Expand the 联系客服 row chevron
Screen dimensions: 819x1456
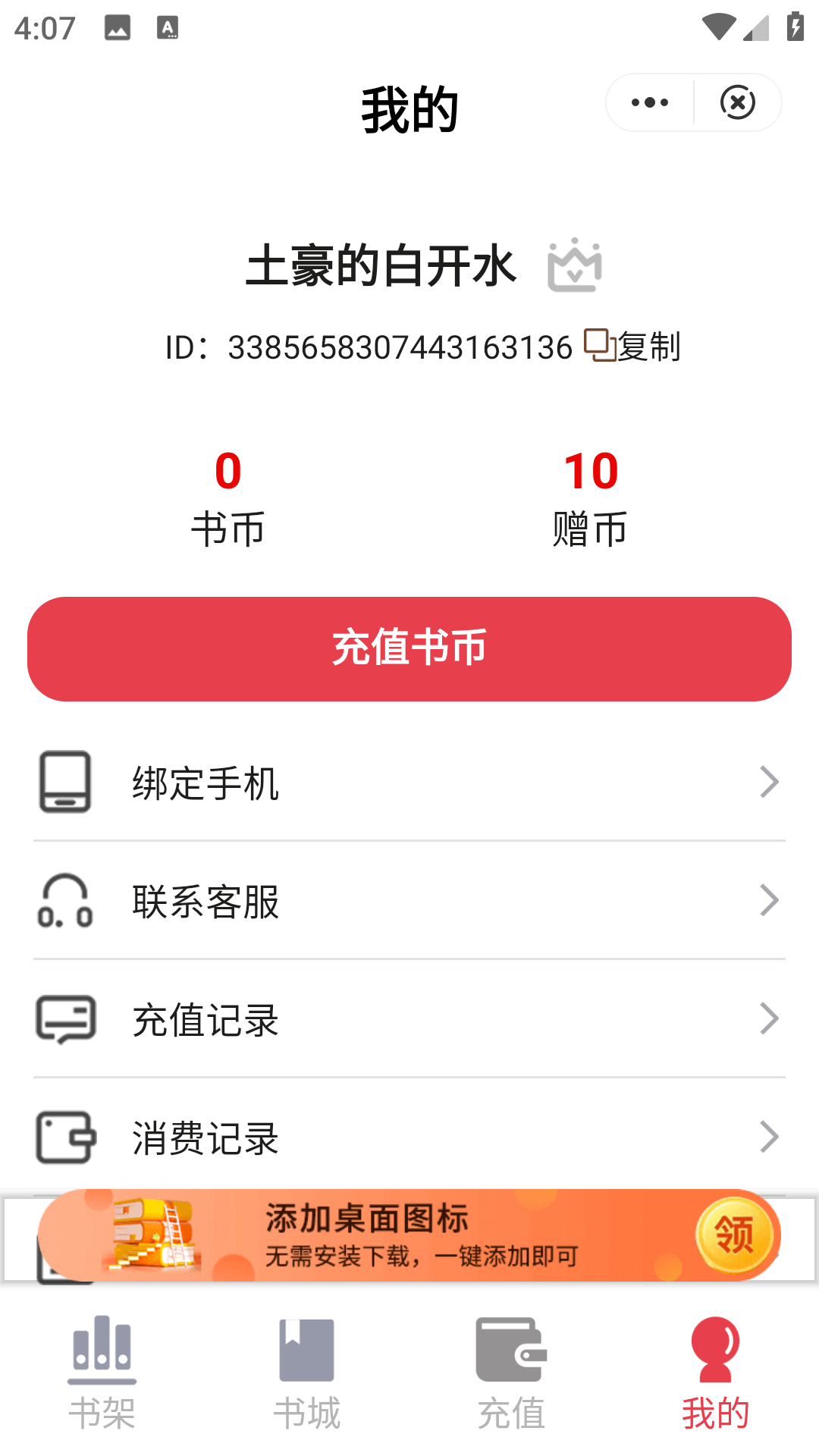[x=770, y=901]
